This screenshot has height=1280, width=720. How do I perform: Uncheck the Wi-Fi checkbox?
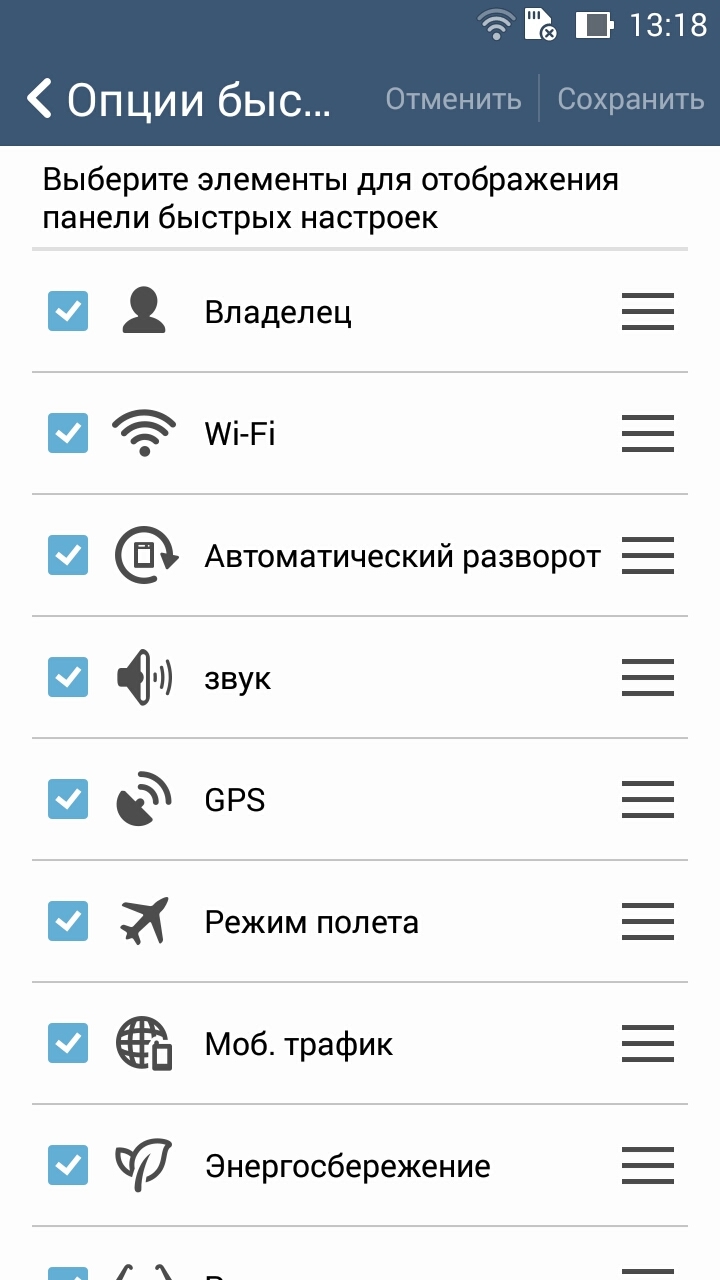point(68,433)
